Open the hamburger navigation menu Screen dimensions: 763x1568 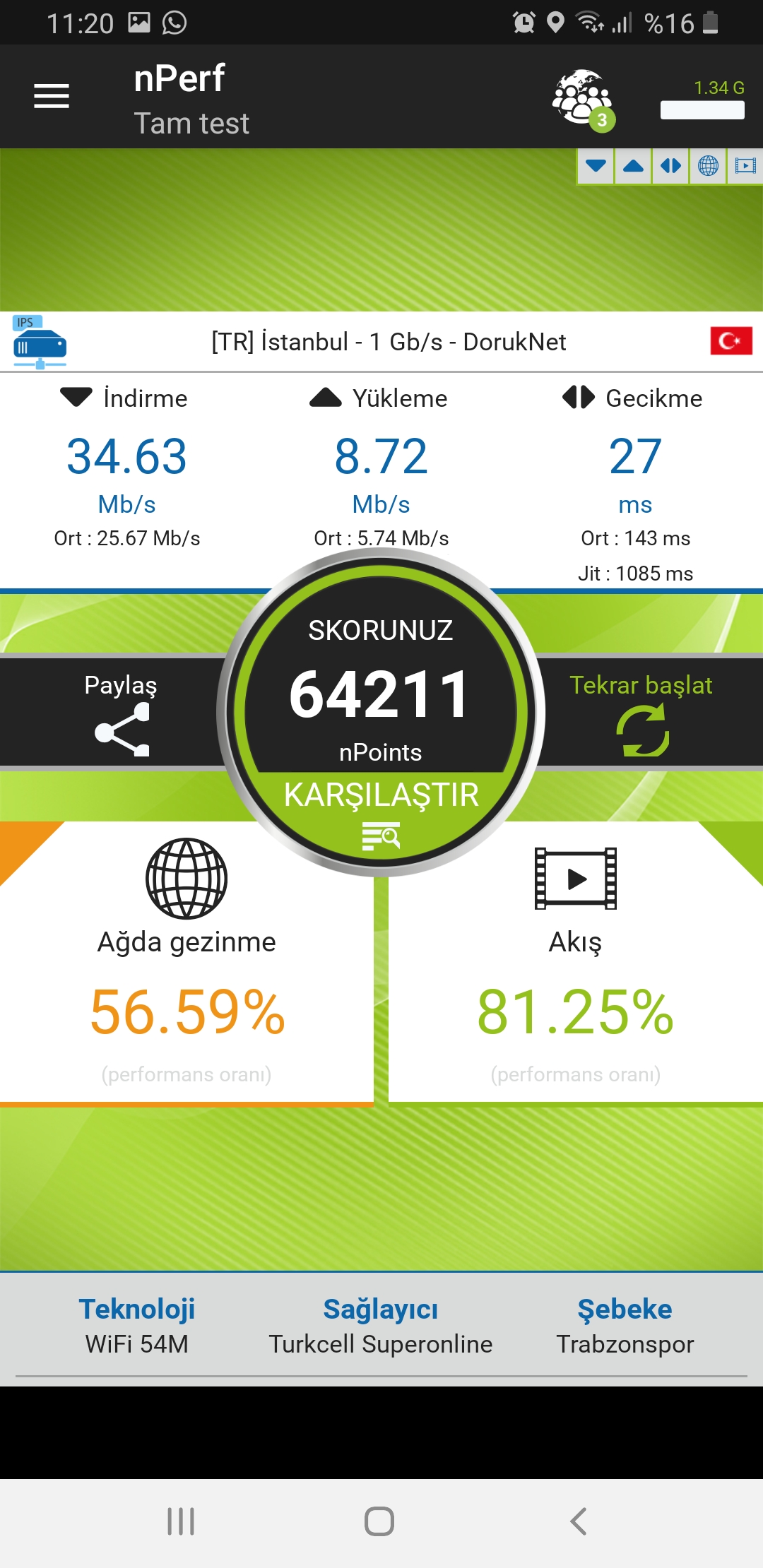52,96
